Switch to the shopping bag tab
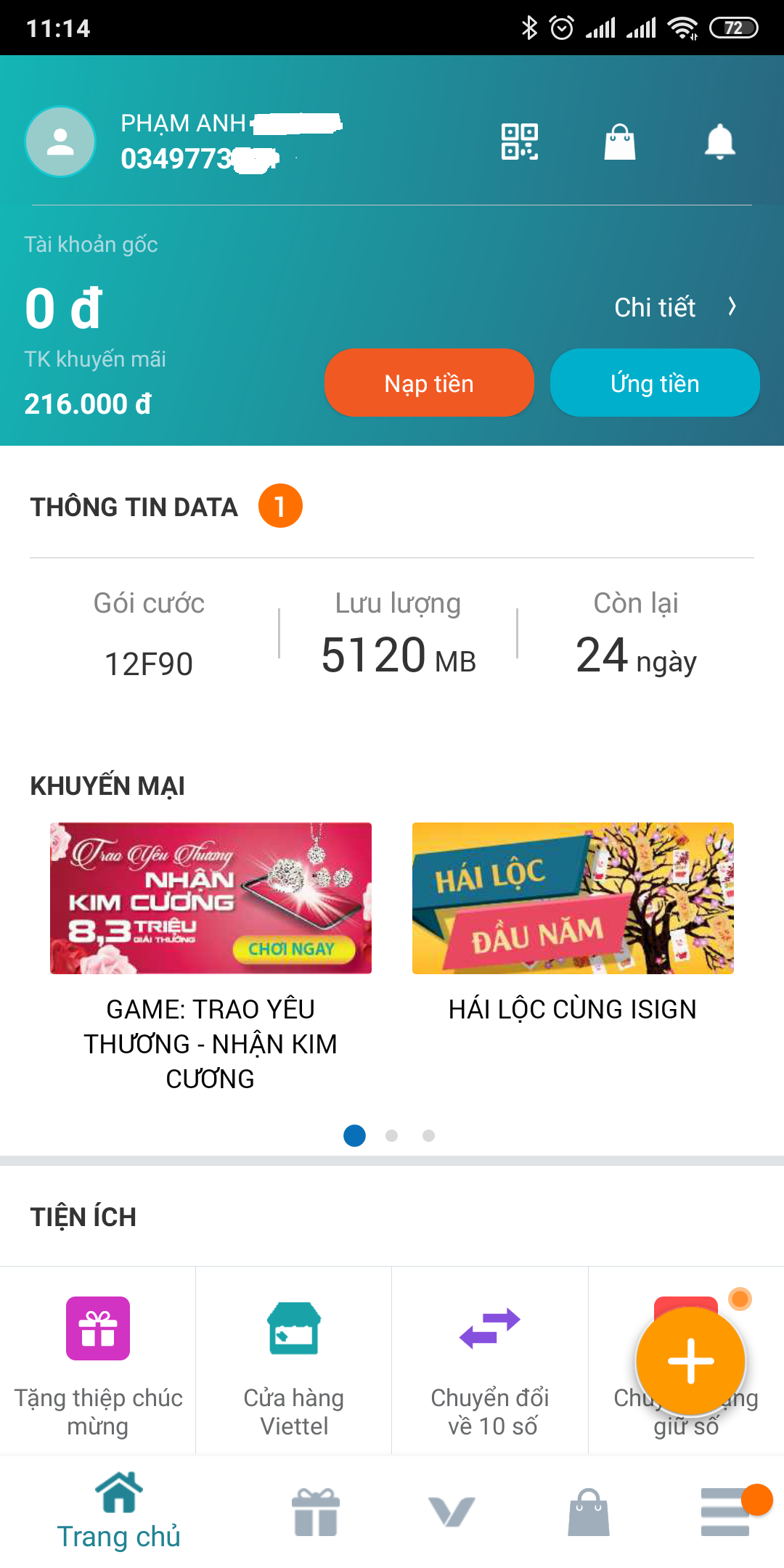The width and height of the screenshot is (784, 1568). click(x=588, y=1513)
